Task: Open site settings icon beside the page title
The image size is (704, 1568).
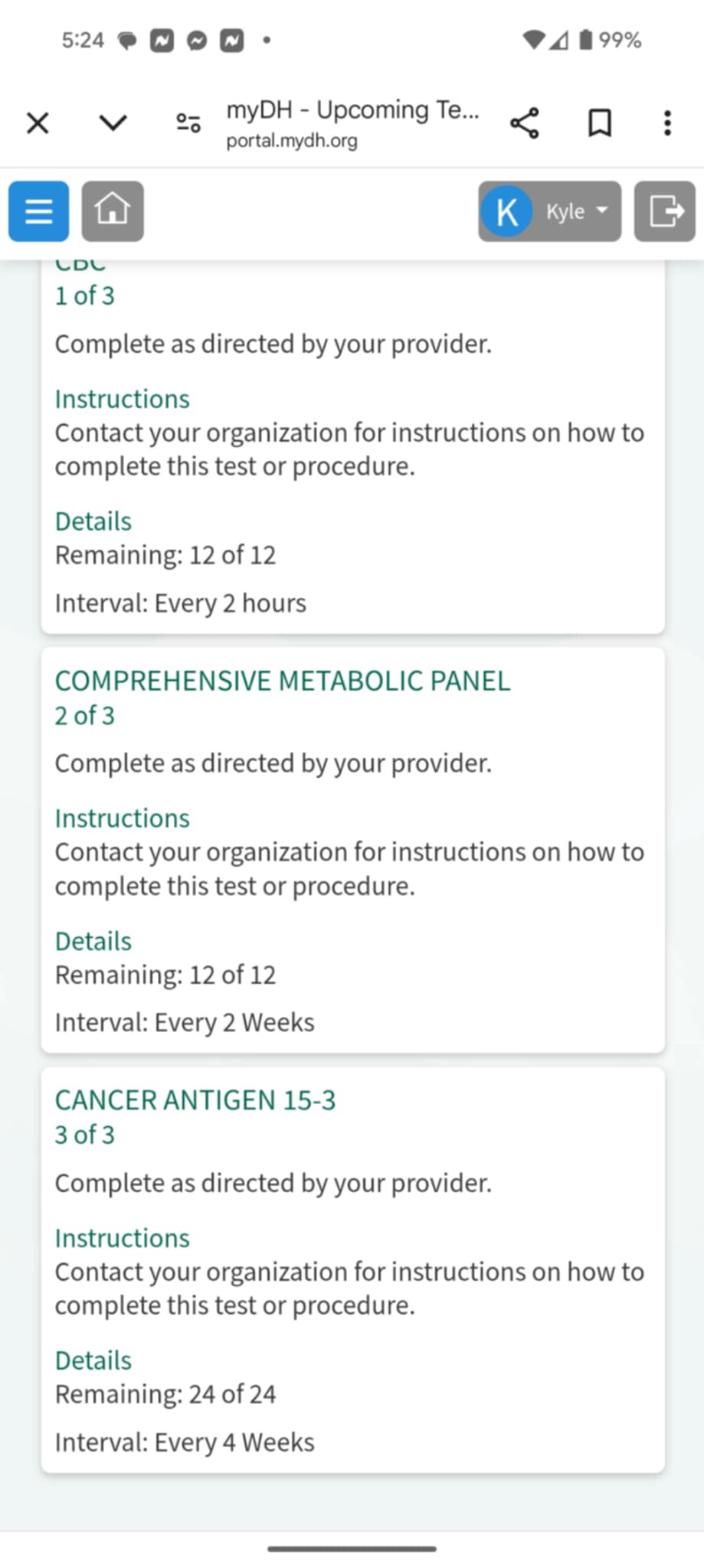Action: click(x=188, y=122)
